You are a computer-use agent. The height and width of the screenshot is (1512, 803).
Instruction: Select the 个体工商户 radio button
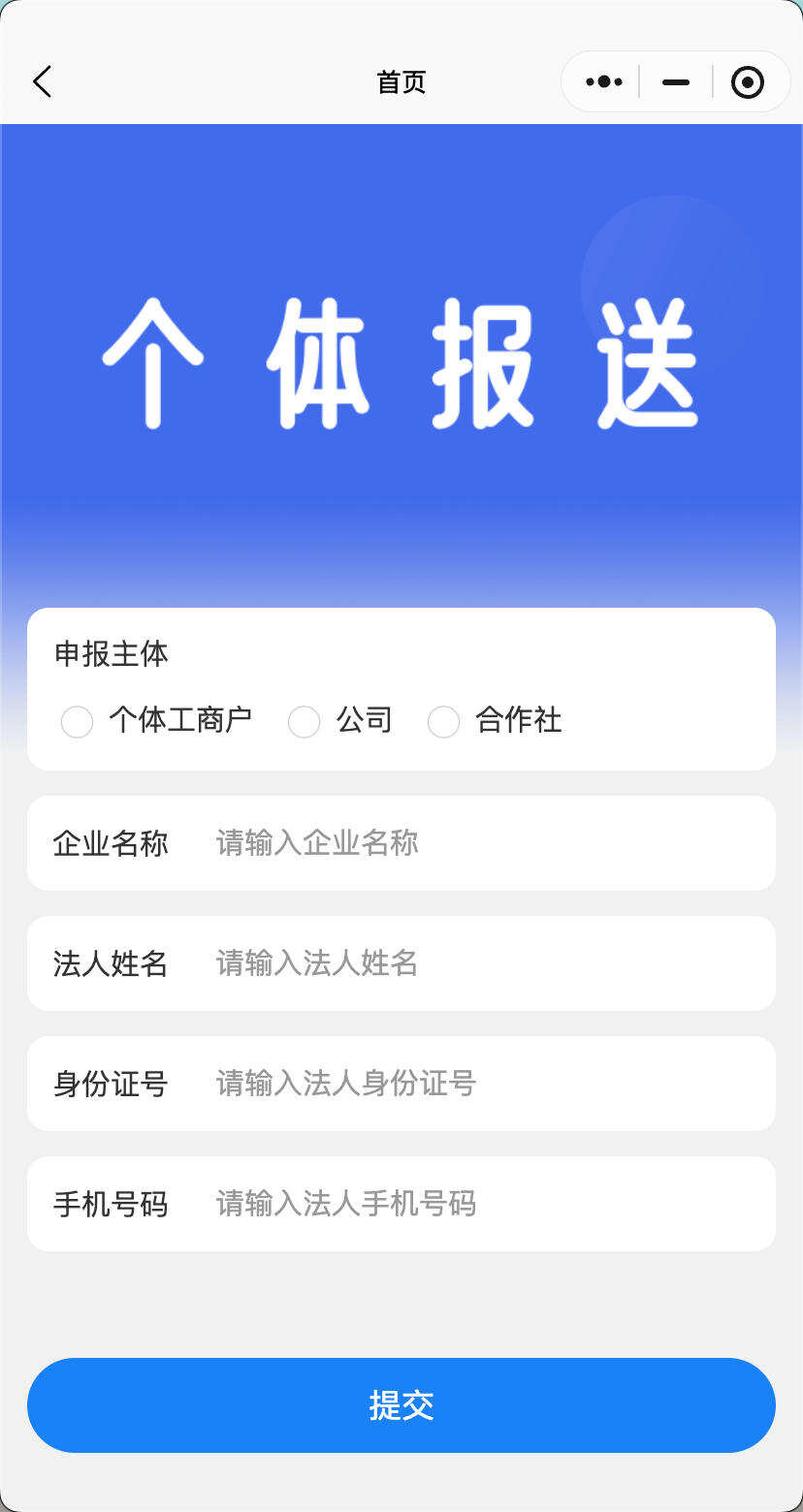point(77,722)
